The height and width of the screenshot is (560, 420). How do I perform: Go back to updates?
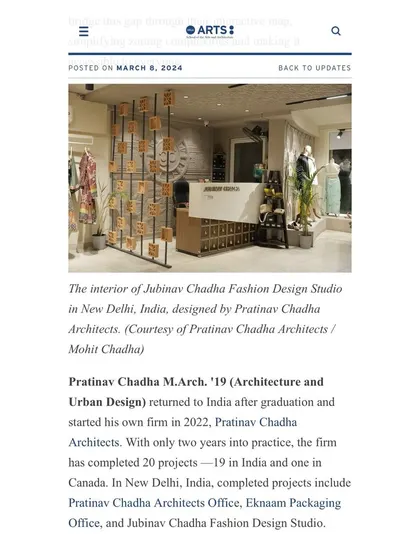point(315,68)
